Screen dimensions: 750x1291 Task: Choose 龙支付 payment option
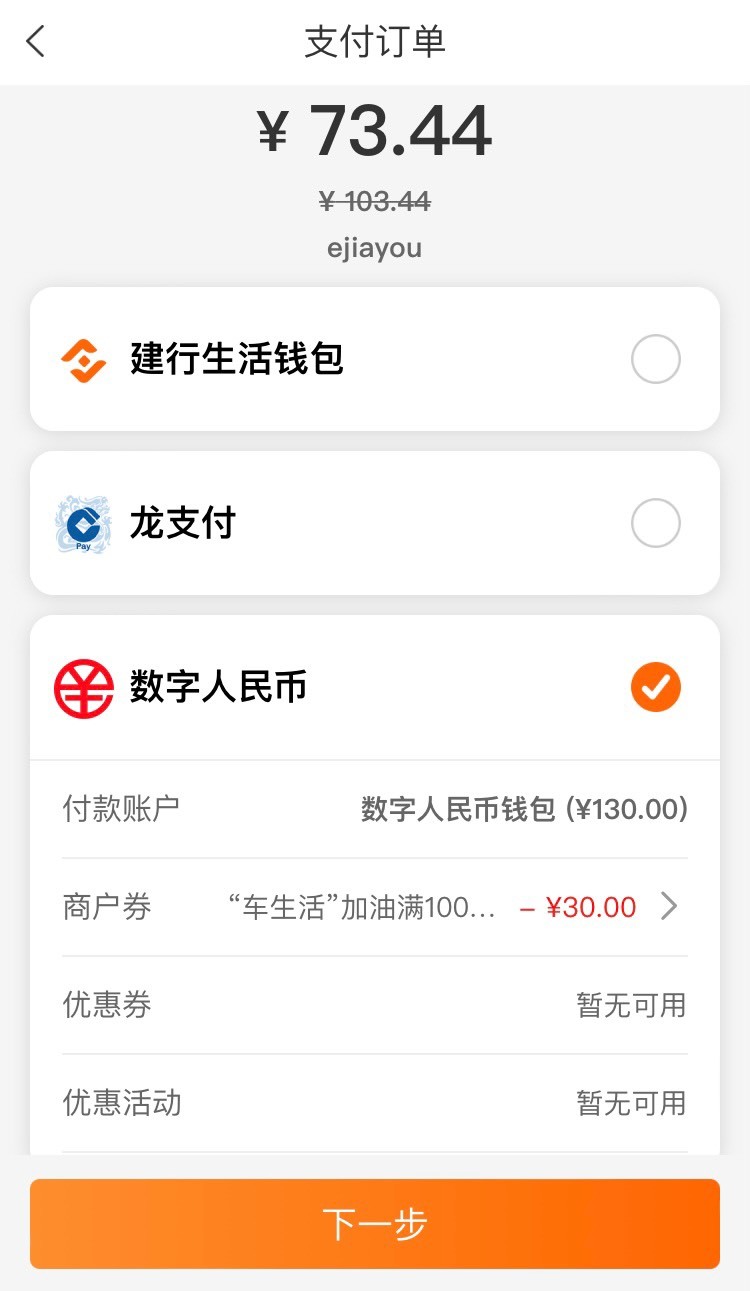click(x=375, y=523)
